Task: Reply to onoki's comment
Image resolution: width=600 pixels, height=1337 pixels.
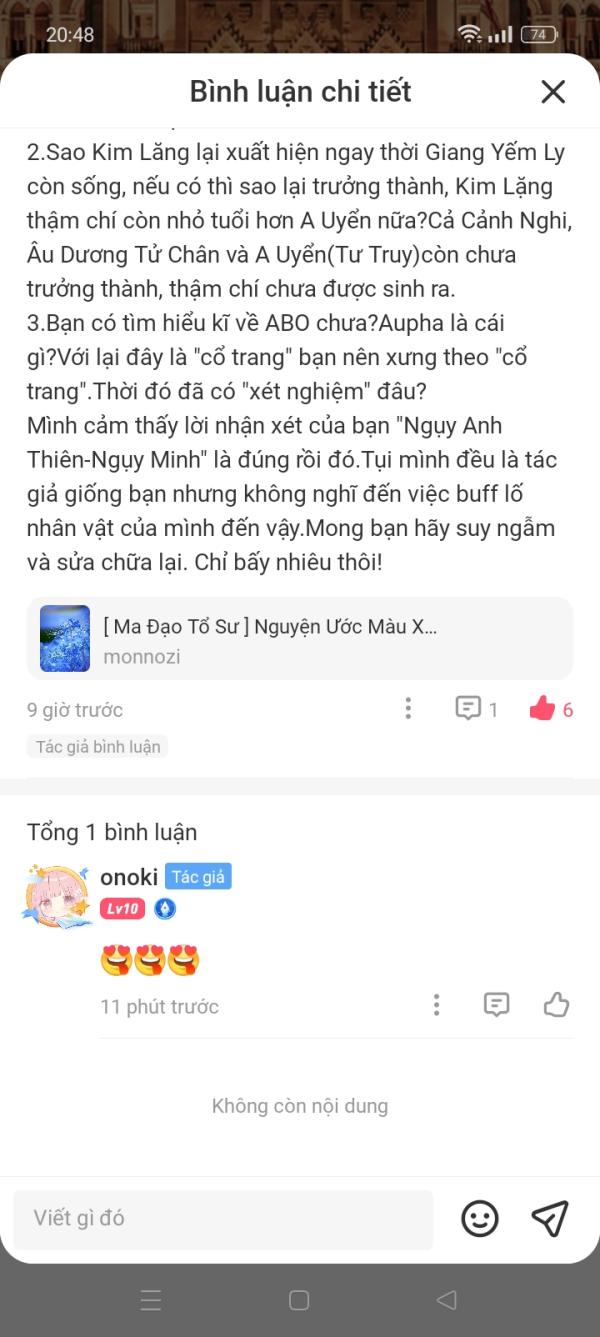Action: pos(497,1005)
